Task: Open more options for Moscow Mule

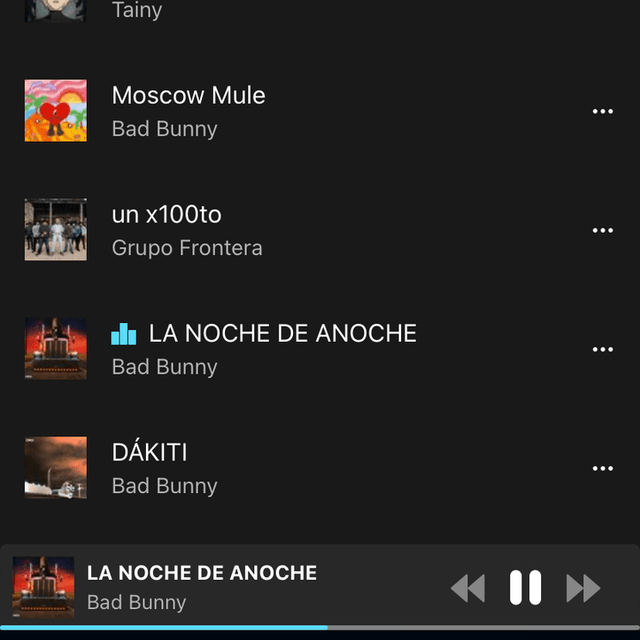Action: [602, 111]
